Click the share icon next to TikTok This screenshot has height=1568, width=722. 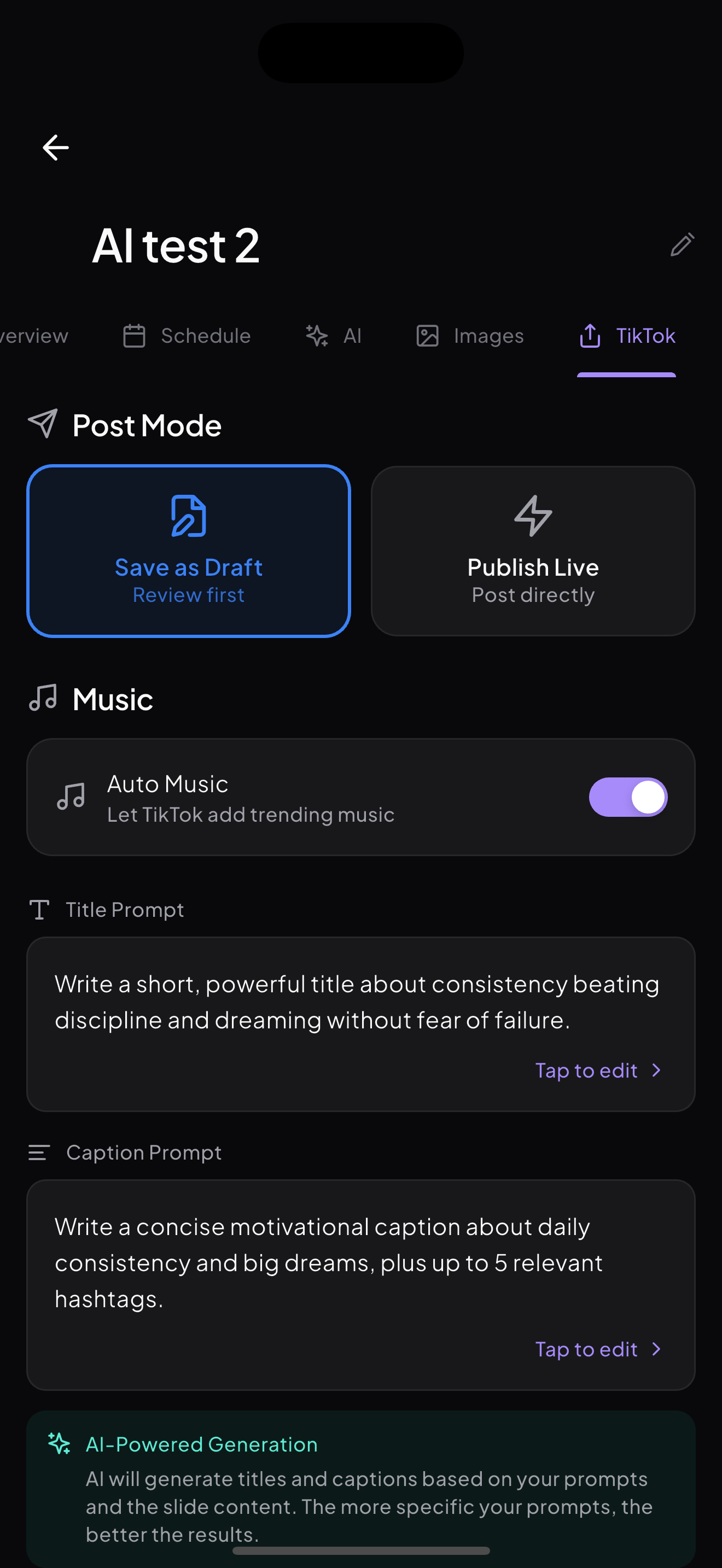tap(589, 335)
